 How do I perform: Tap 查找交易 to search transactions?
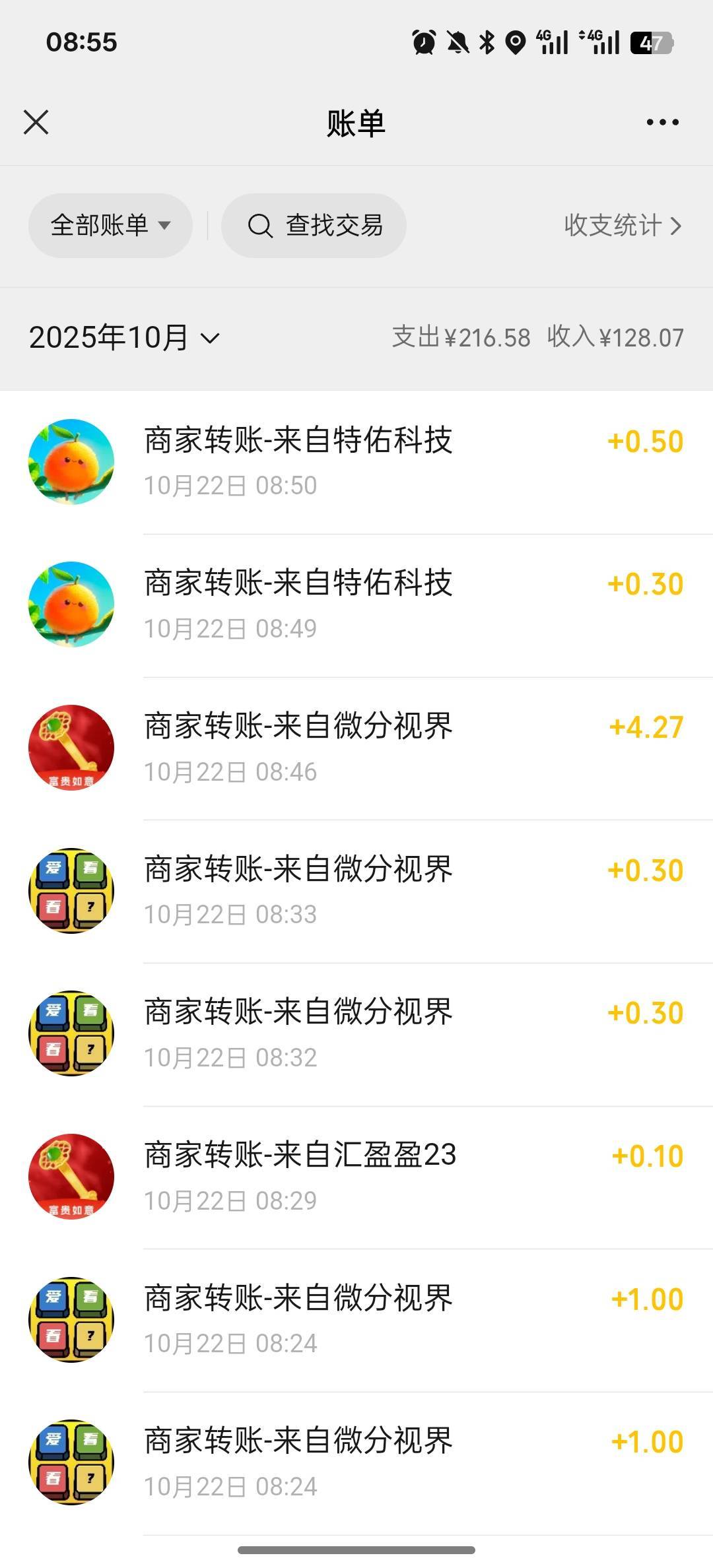pos(314,226)
